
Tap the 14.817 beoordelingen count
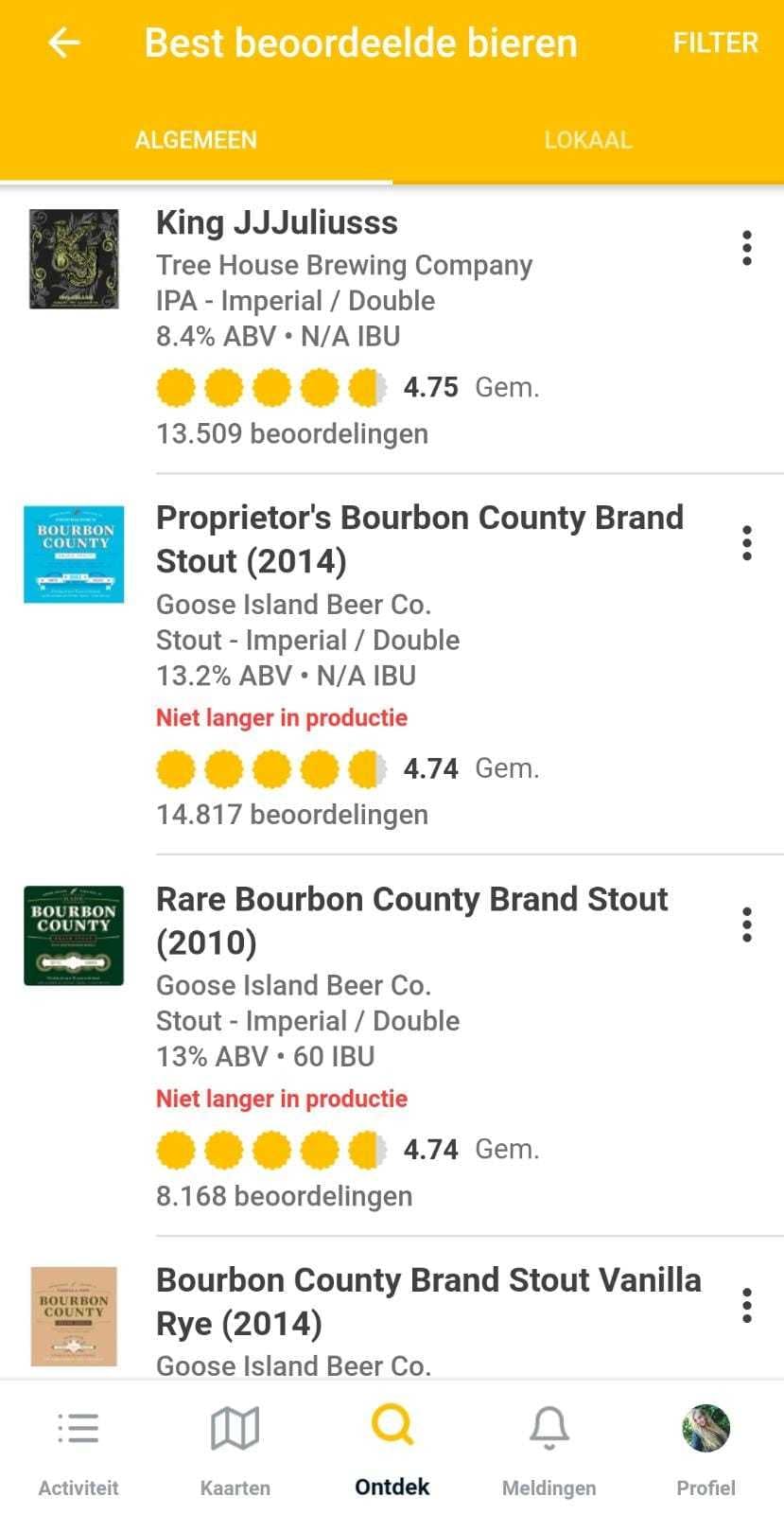290,815
